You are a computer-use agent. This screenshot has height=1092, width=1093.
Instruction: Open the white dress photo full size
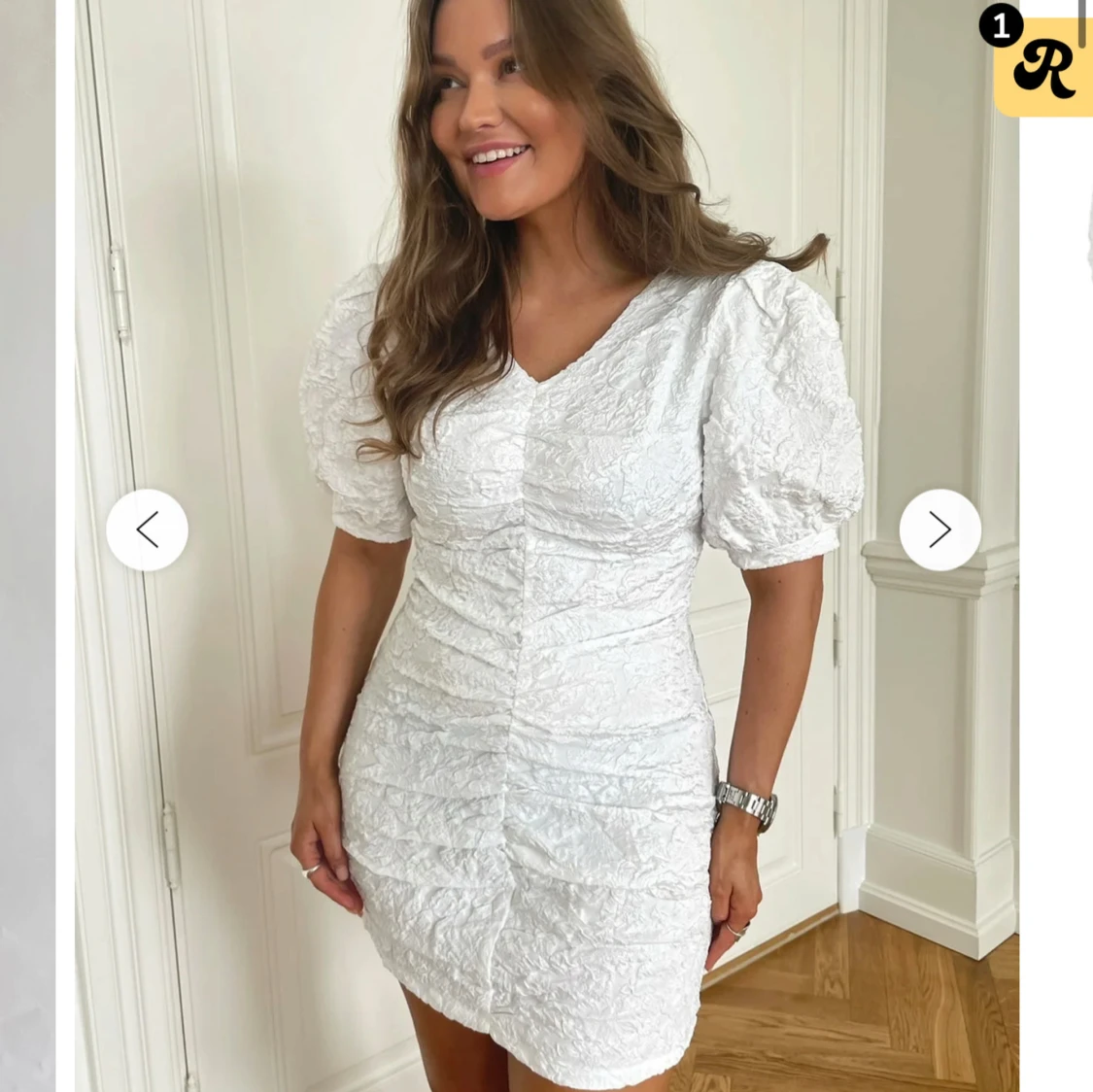coord(544,680)
